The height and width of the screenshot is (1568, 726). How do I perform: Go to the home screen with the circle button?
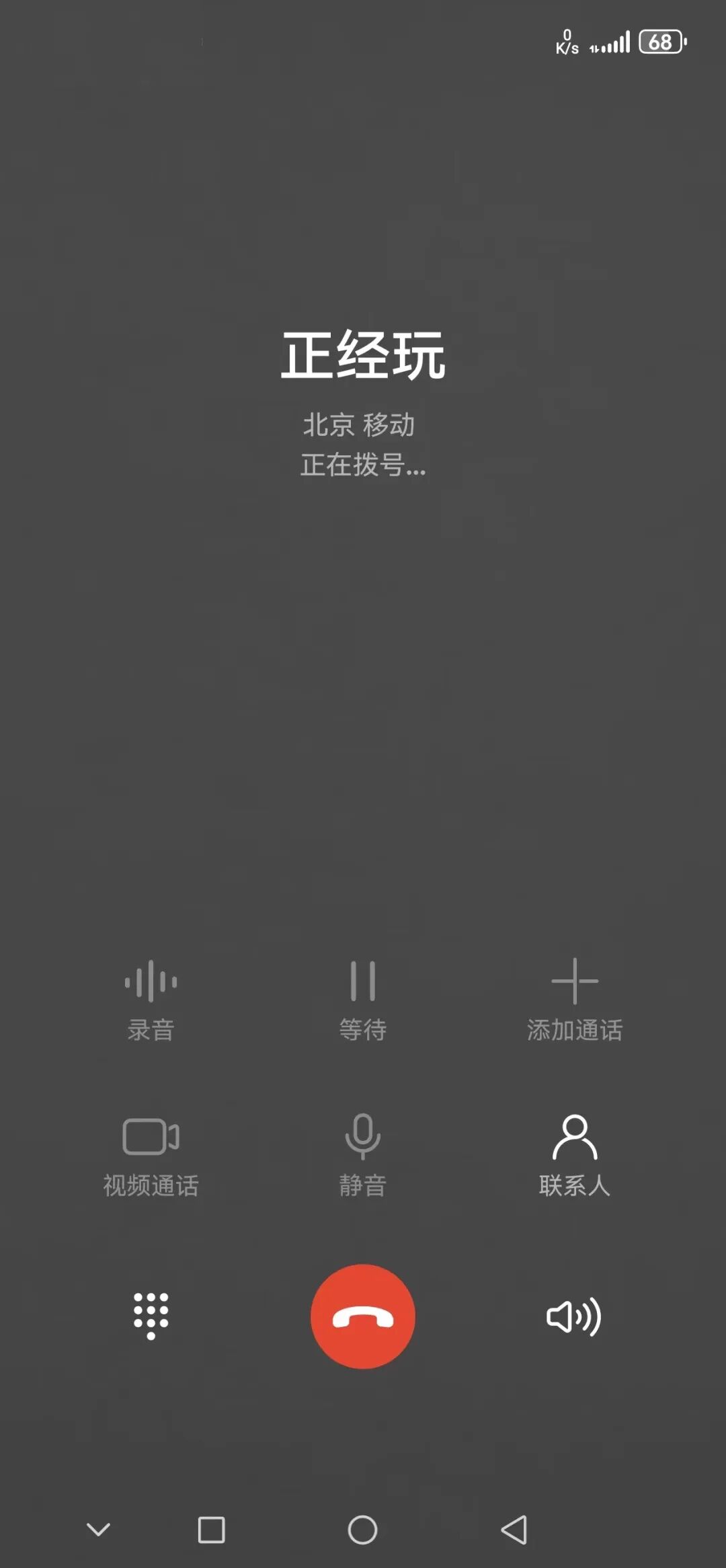363,1530
